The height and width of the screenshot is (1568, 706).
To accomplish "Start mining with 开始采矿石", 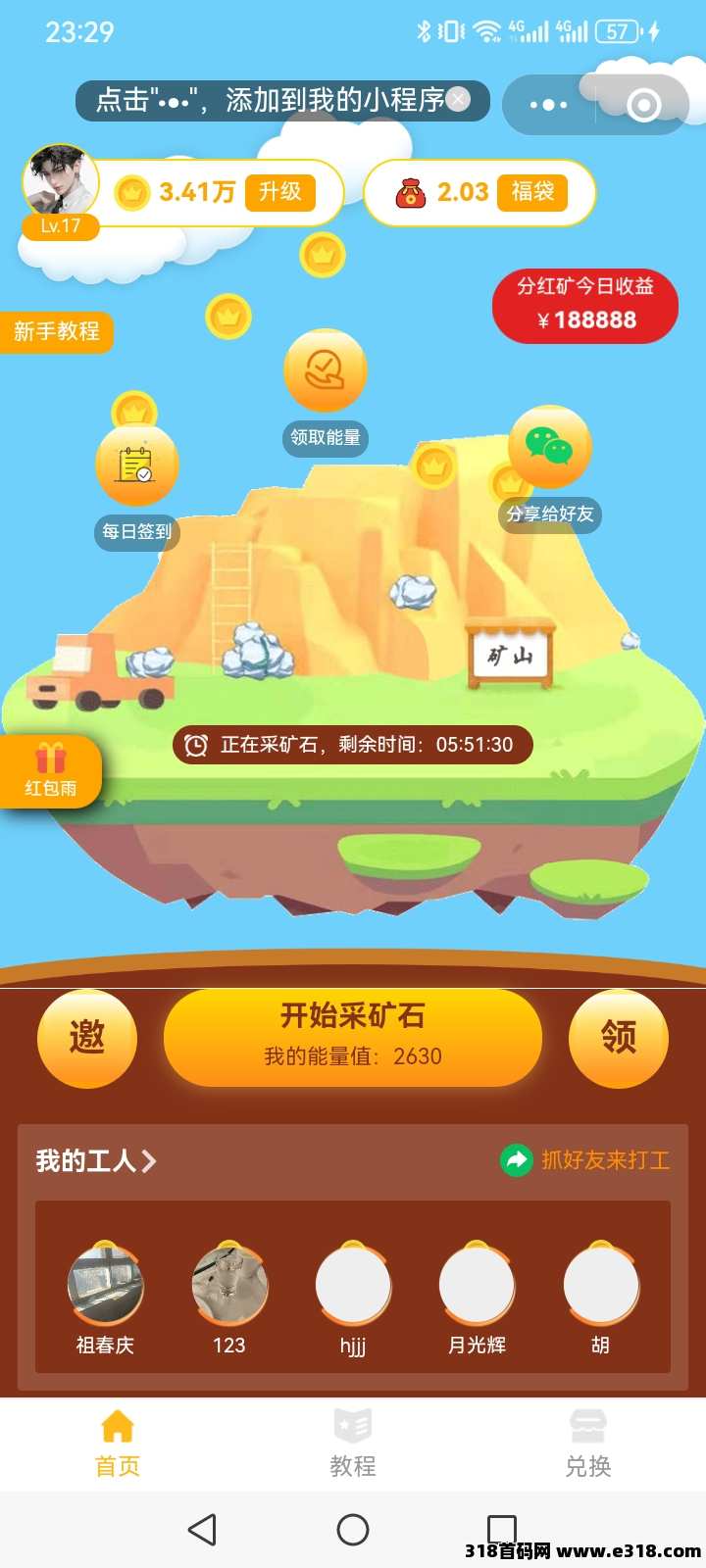I will [x=353, y=1036].
